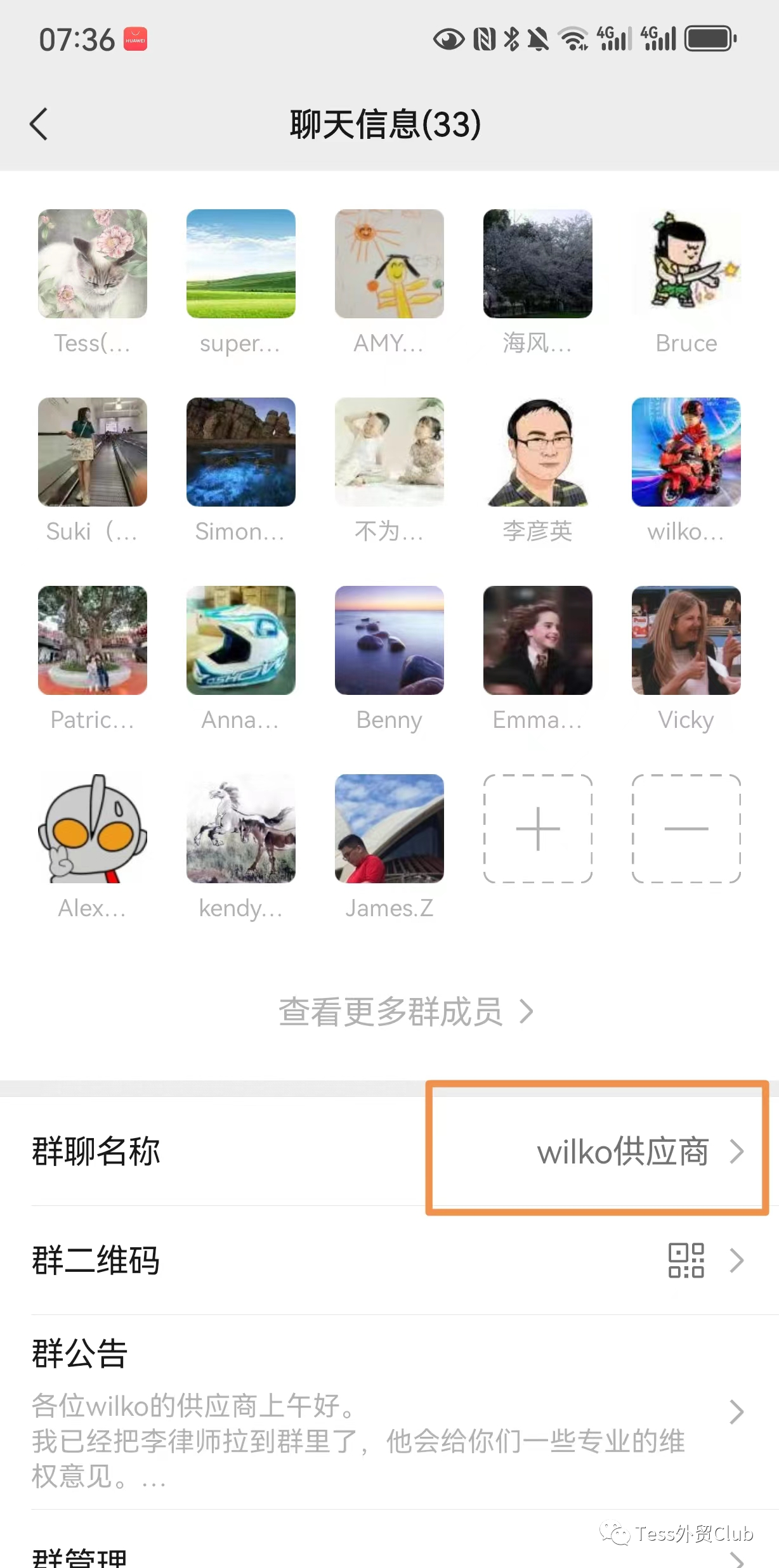View James.Z's profile
Image resolution: width=779 pixels, height=1568 pixels.
389,829
